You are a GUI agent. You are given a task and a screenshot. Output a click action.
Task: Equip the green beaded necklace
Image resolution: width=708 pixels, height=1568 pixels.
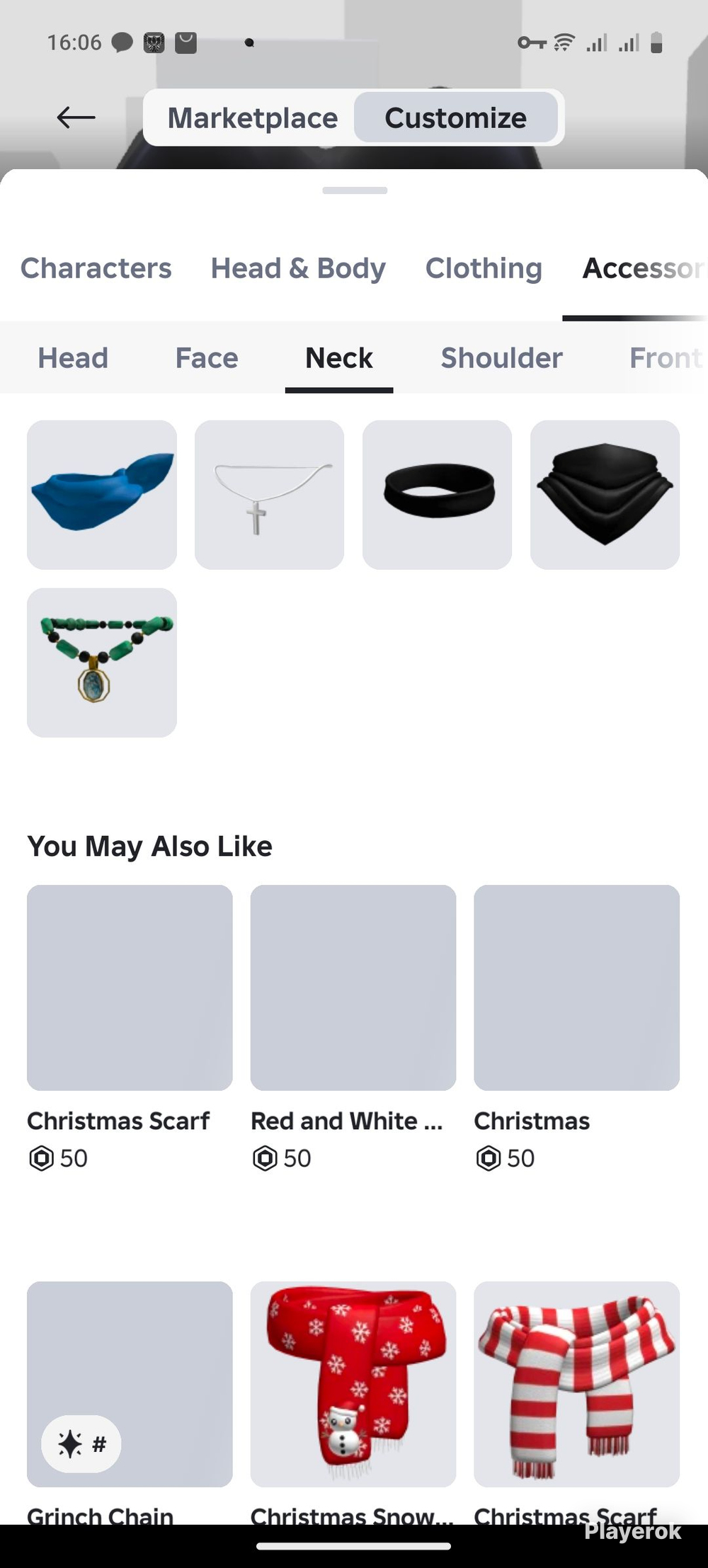click(102, 663)
